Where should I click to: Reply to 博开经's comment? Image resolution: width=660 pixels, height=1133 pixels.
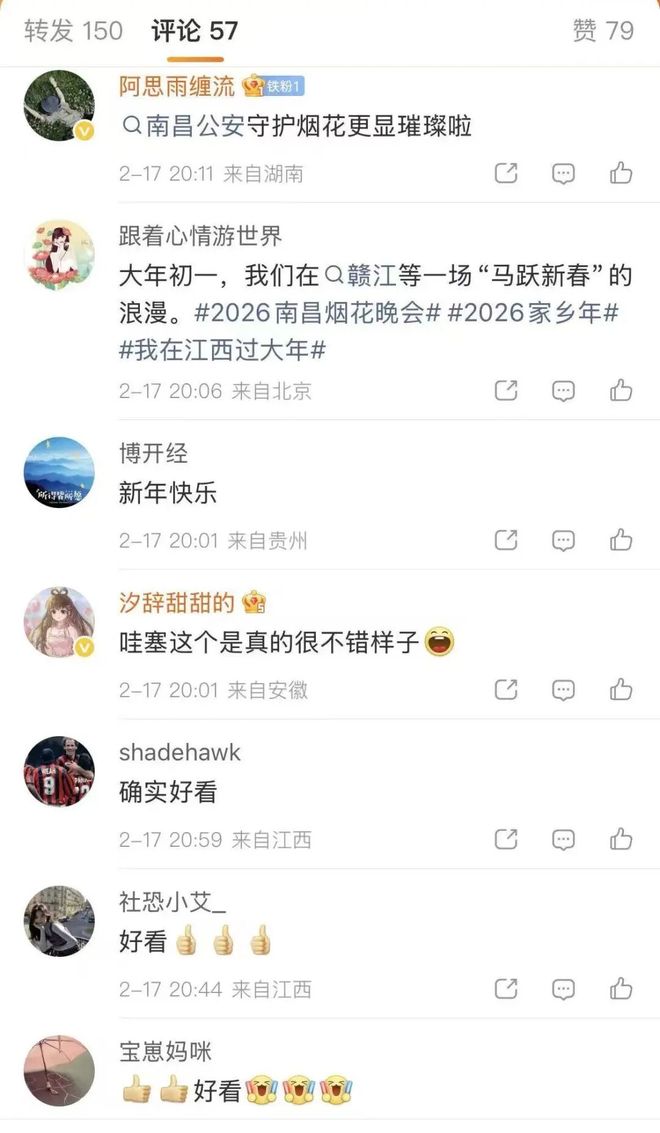(564, 540)
